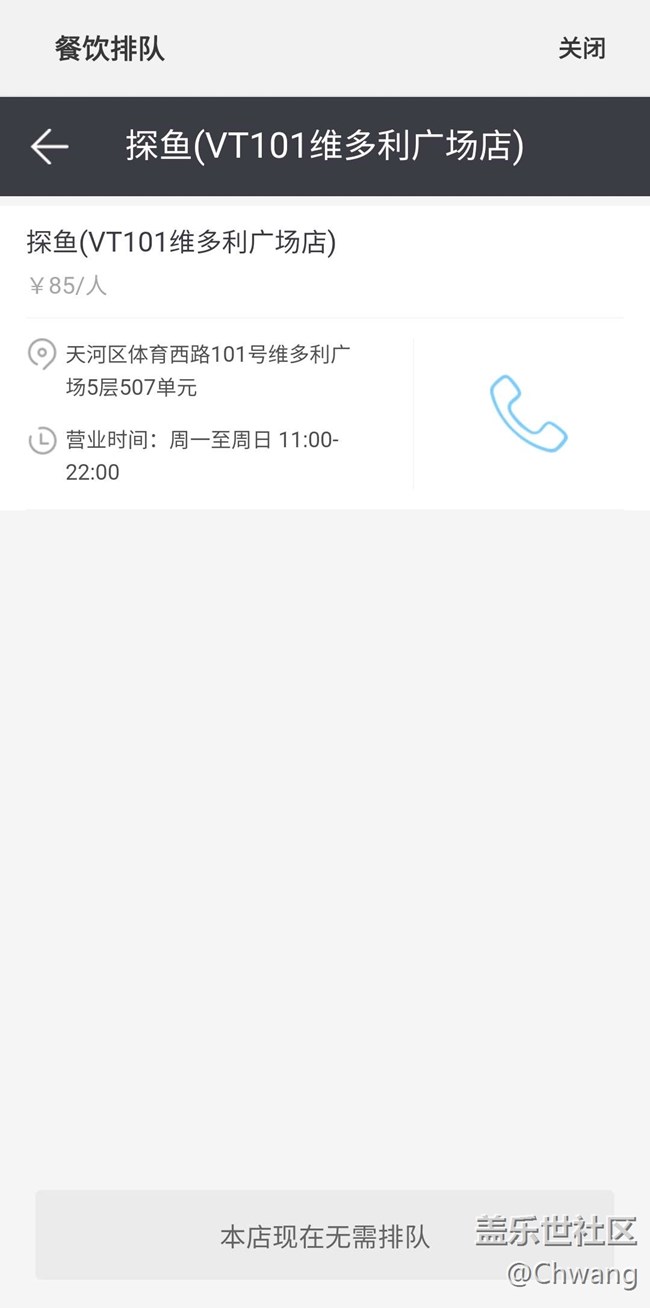Viewport: 650px width, 1308px height.
Task: Tap the 本店现在无需排队 button
Action: [x=324, y=1236]
